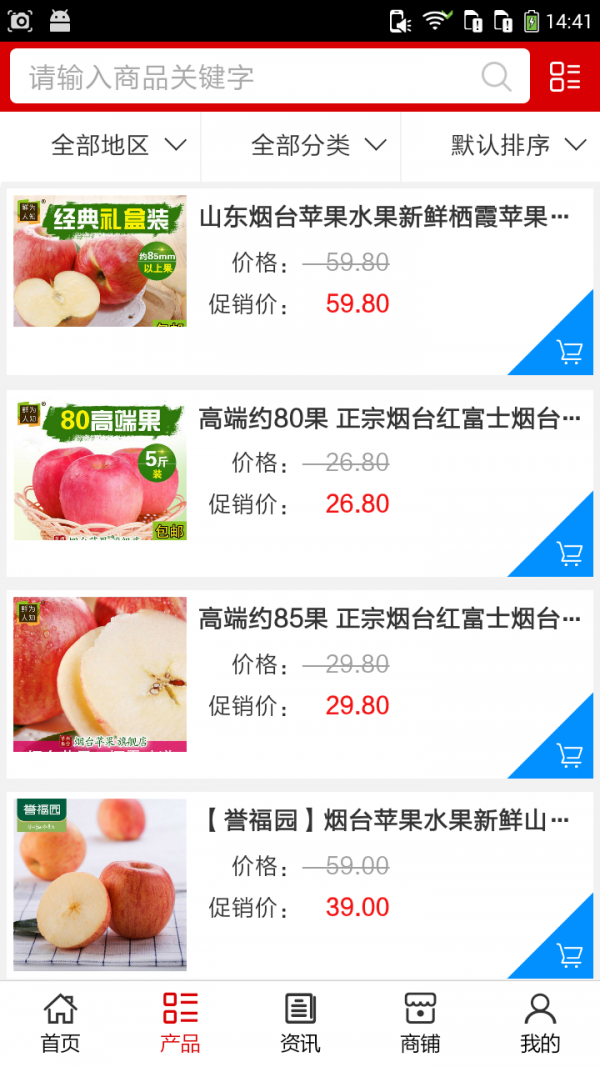Screen dimensions: 600x1067
Task: Expand the 全部分类 category dropdown
Action: [x=318, y=145]
